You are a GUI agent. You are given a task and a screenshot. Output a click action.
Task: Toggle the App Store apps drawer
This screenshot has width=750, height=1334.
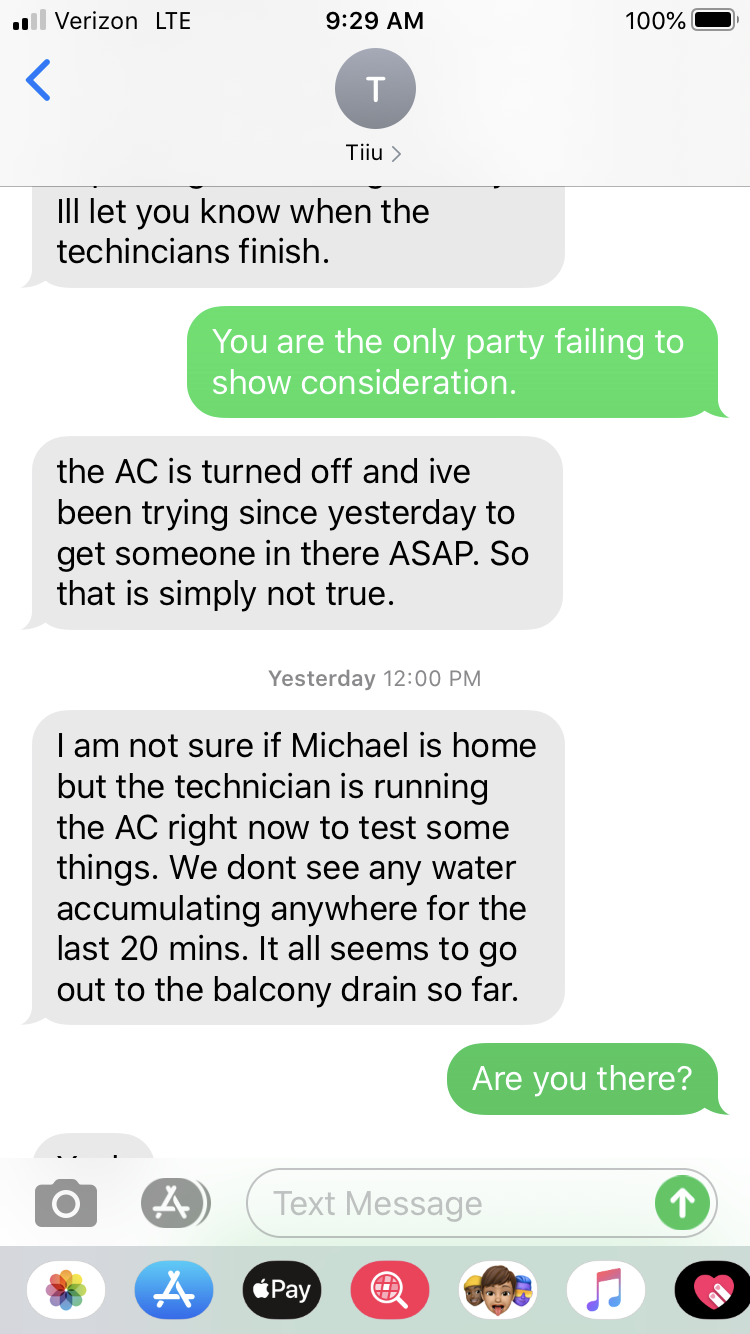click(174, 1203)
